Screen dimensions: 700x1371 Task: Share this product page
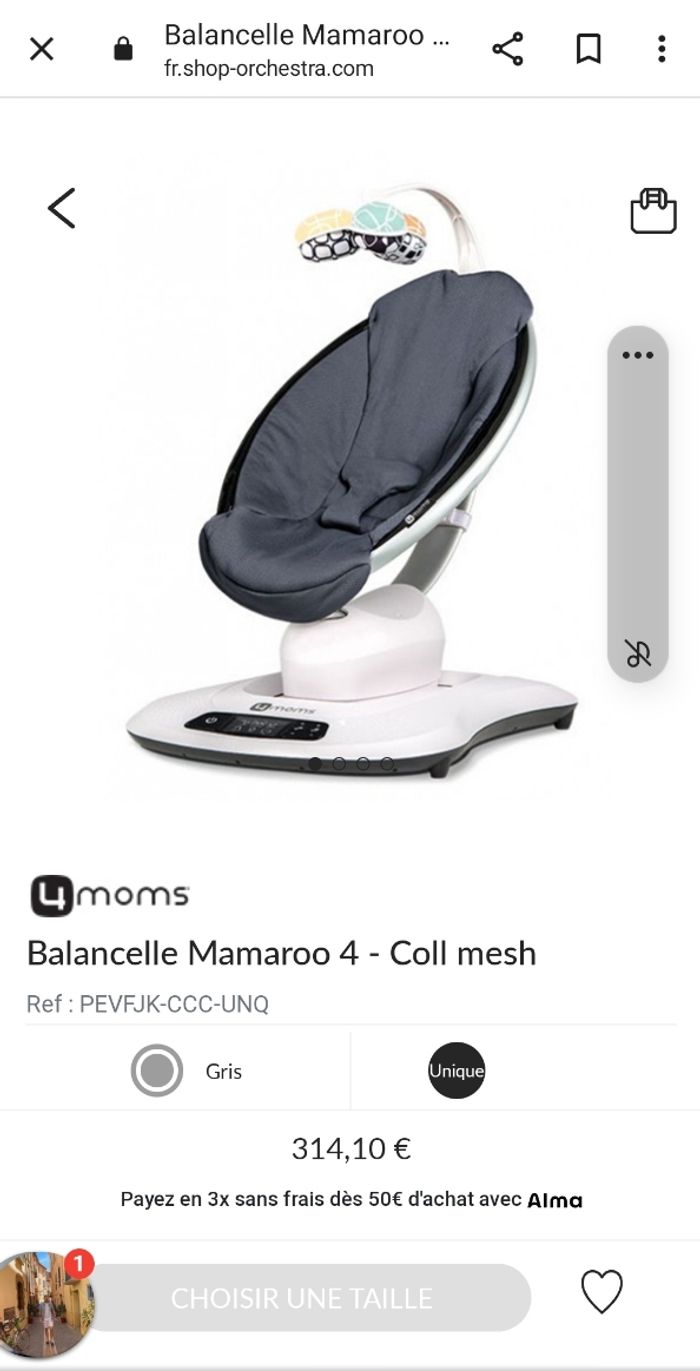(x=508, y=49)
